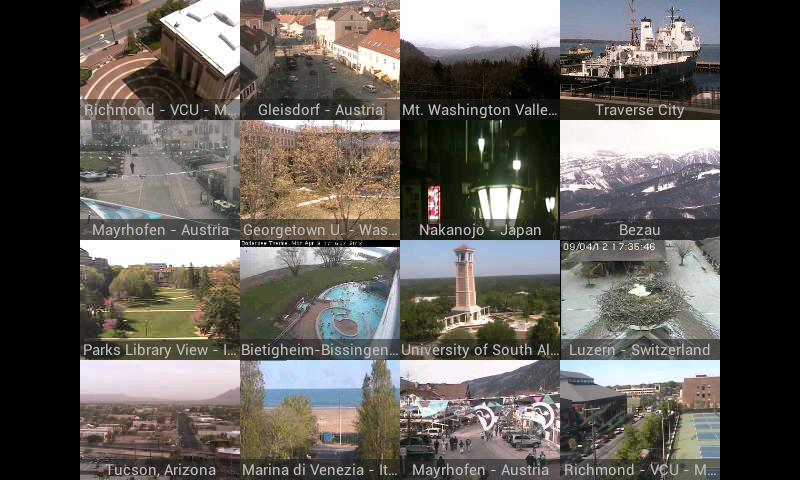Viewport: 800px width, 480px height.
Task: Open the Gleisdorf - Austria webcam
Action: [x=320, y=60]
